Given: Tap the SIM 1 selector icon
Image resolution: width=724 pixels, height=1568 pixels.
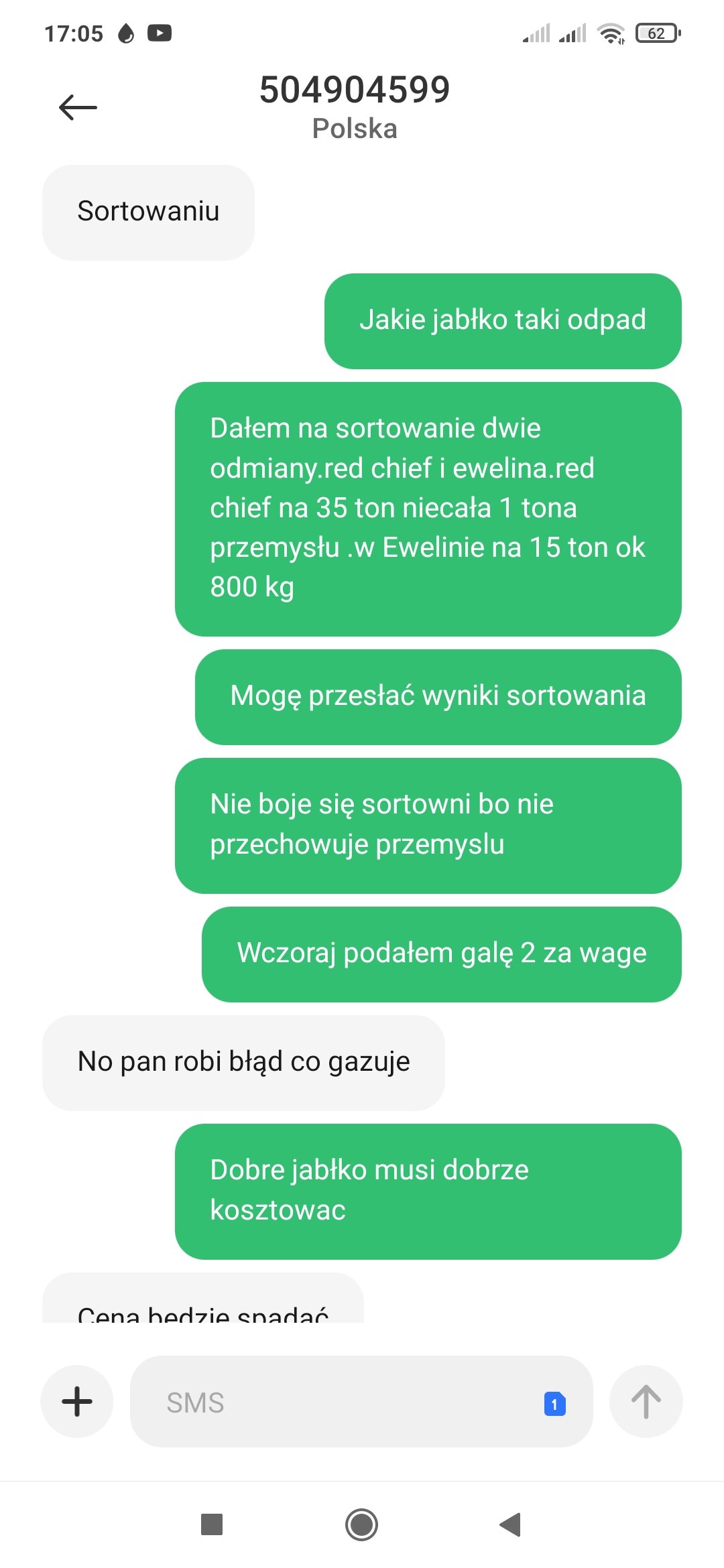Looking at the screenshot, I should (x=554, y=1403).
